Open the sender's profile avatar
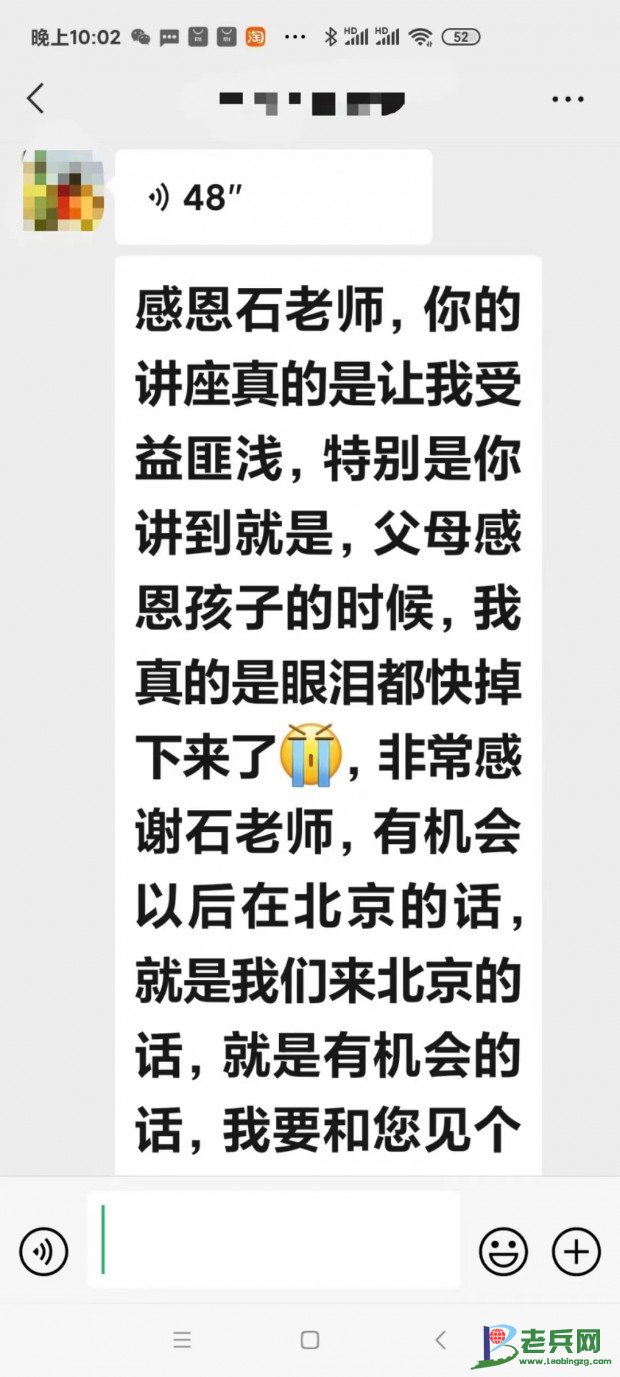This screenshot has height=1377, width=620. [x=63, y=190]
